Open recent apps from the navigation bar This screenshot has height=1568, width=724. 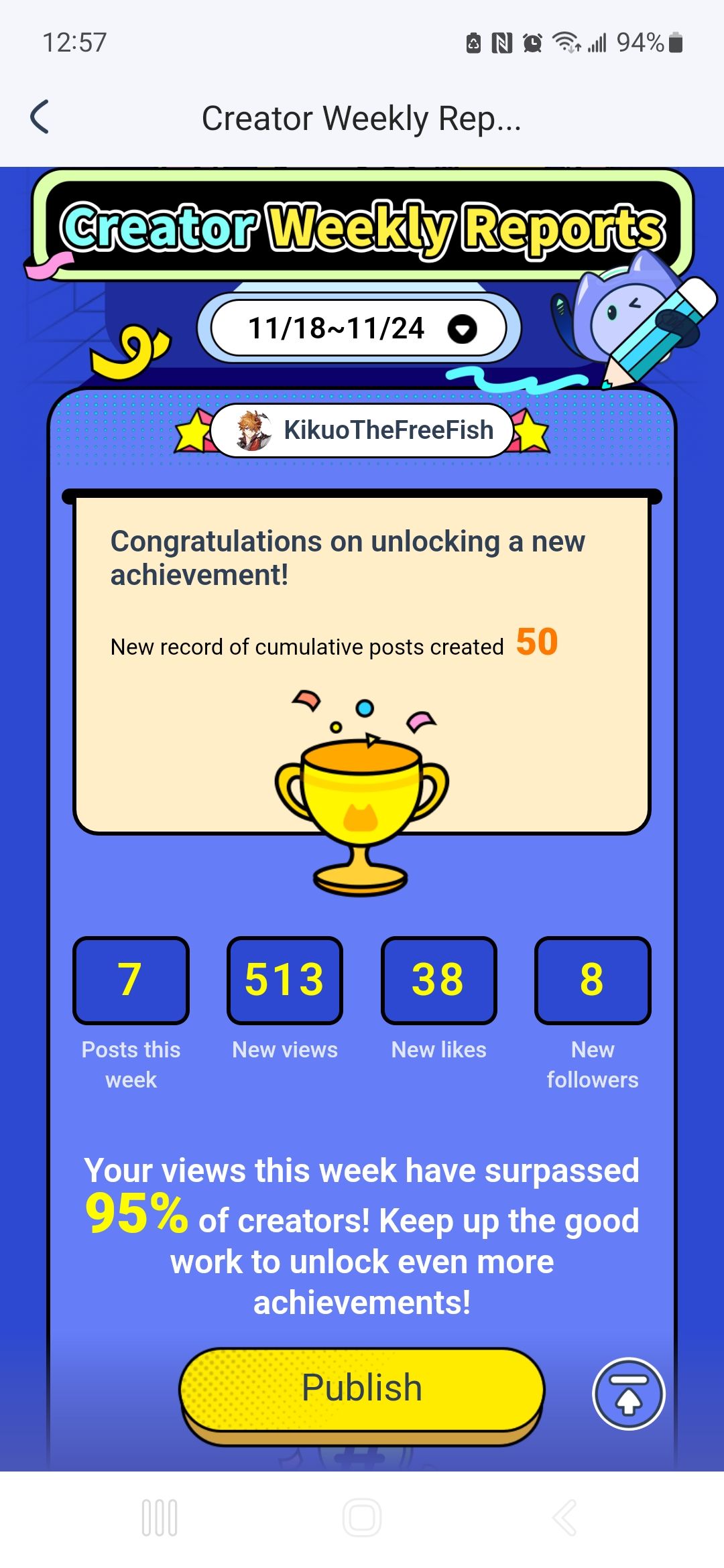160,1518
